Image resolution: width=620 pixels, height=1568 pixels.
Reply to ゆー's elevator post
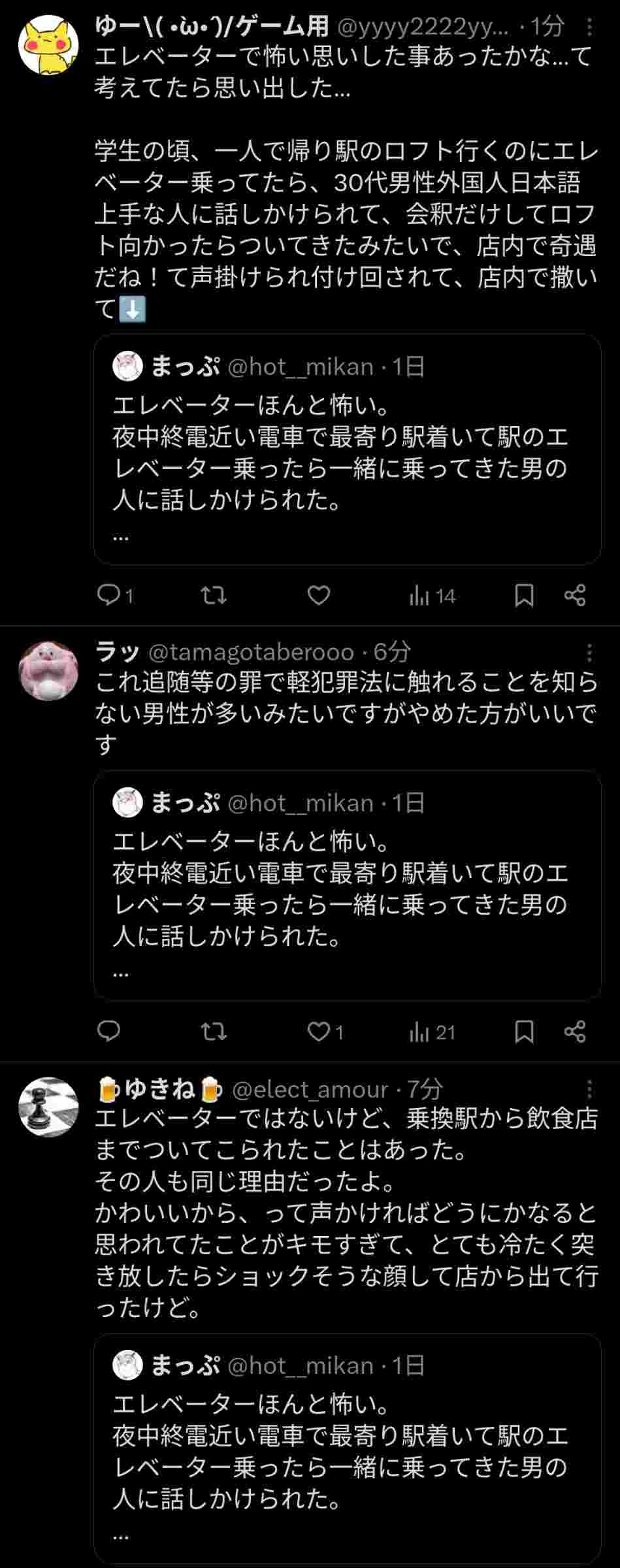tap(108, 595)
